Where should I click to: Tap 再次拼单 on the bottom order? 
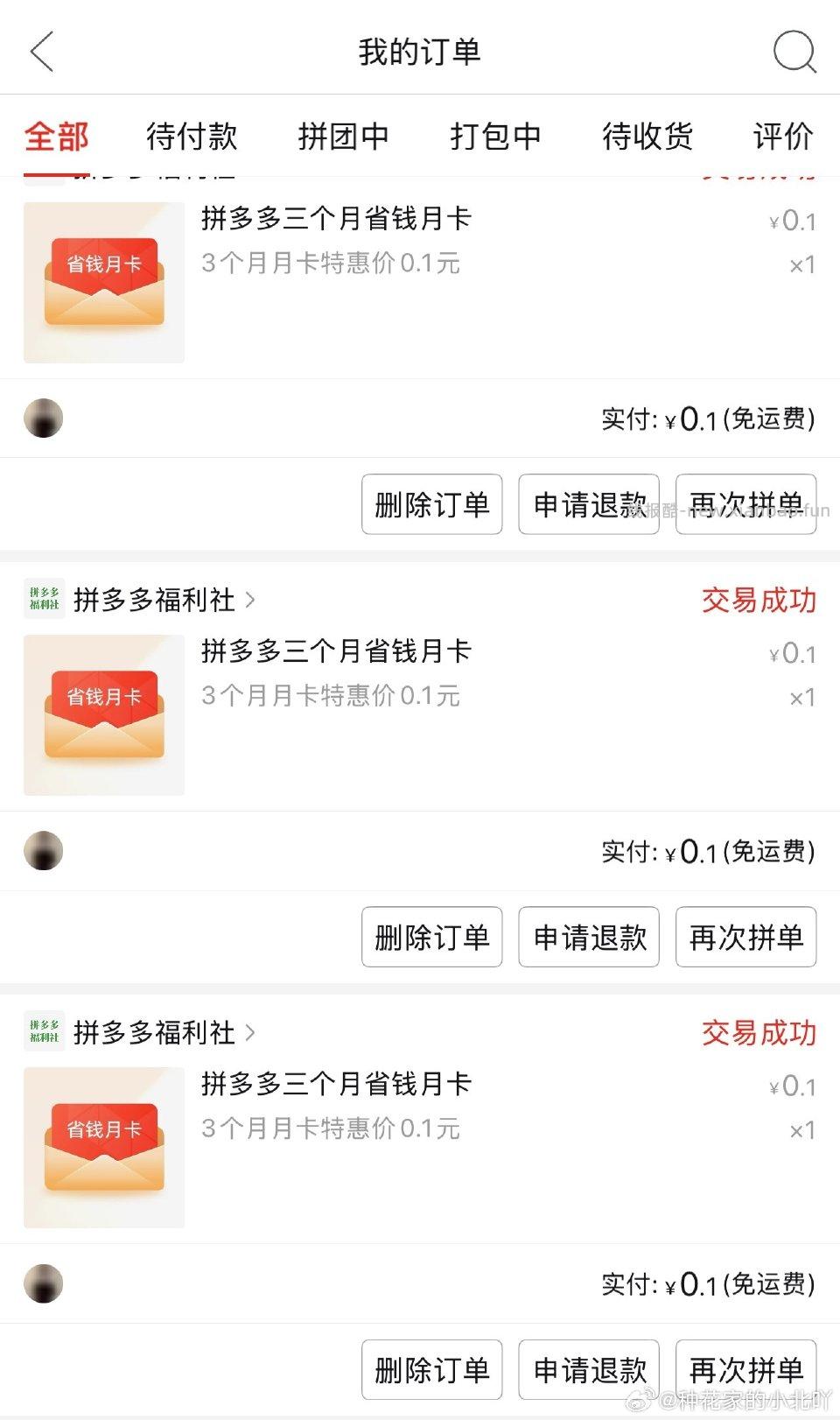[x=745, y=1368]
